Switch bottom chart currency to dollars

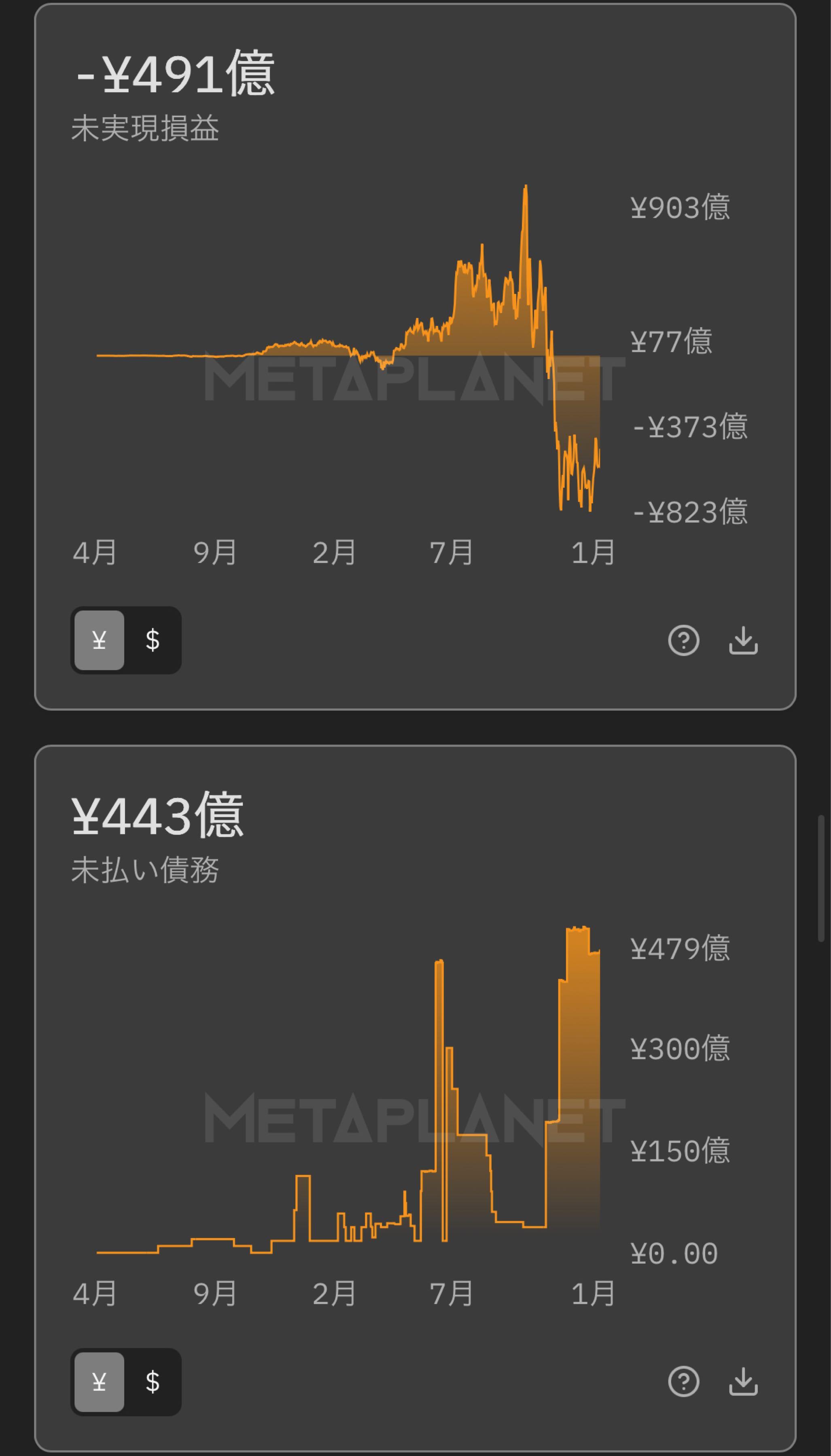tap(153, 1383)
